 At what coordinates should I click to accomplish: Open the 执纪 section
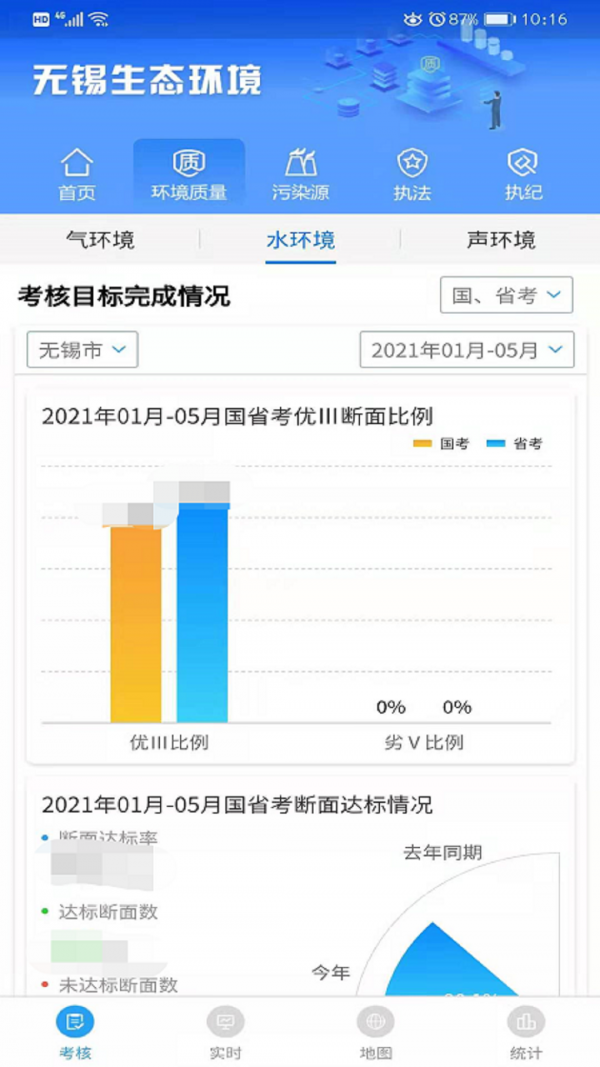click(x=522, y=174)
